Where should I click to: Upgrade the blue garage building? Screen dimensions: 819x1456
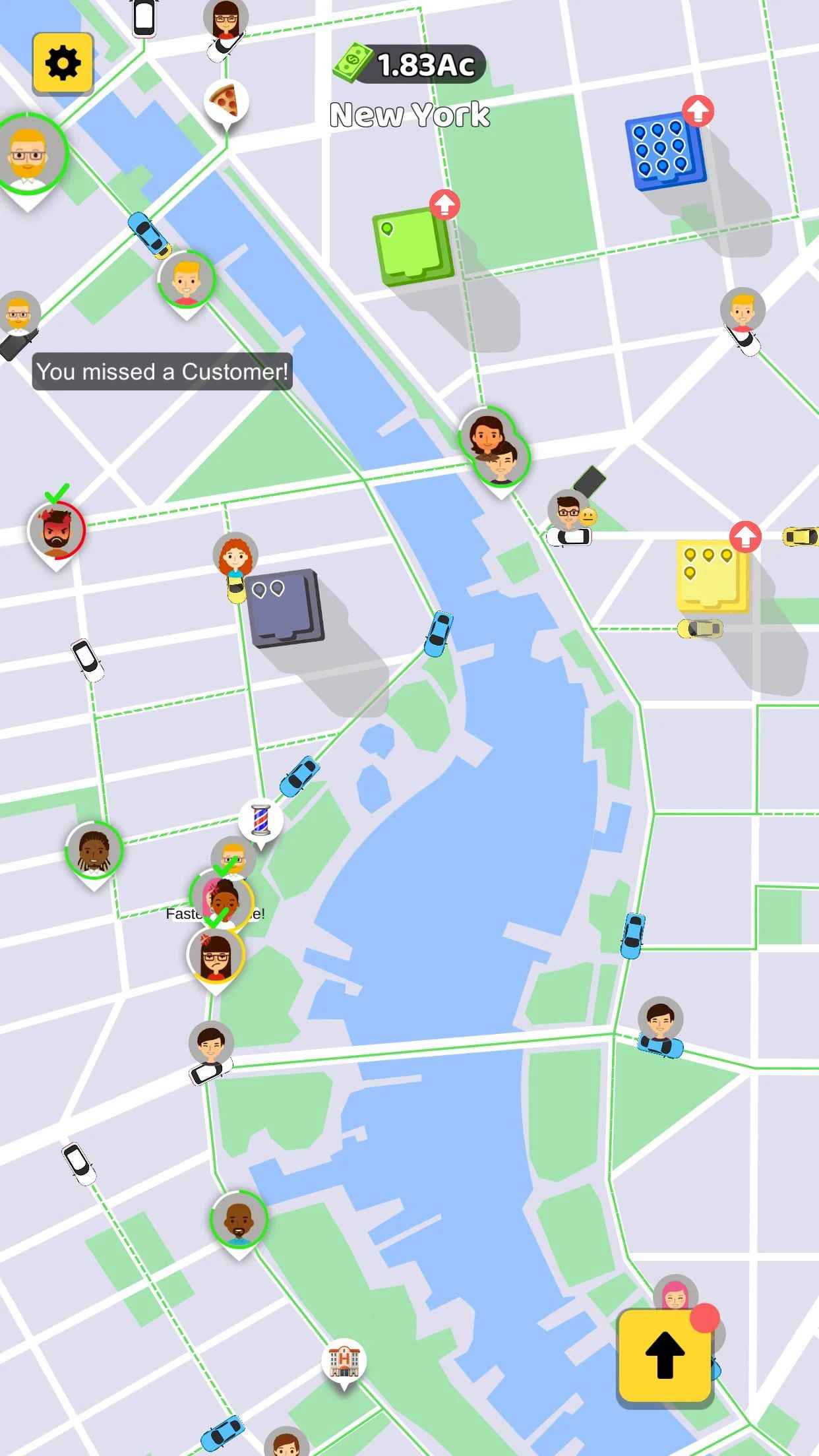(698, 111)
